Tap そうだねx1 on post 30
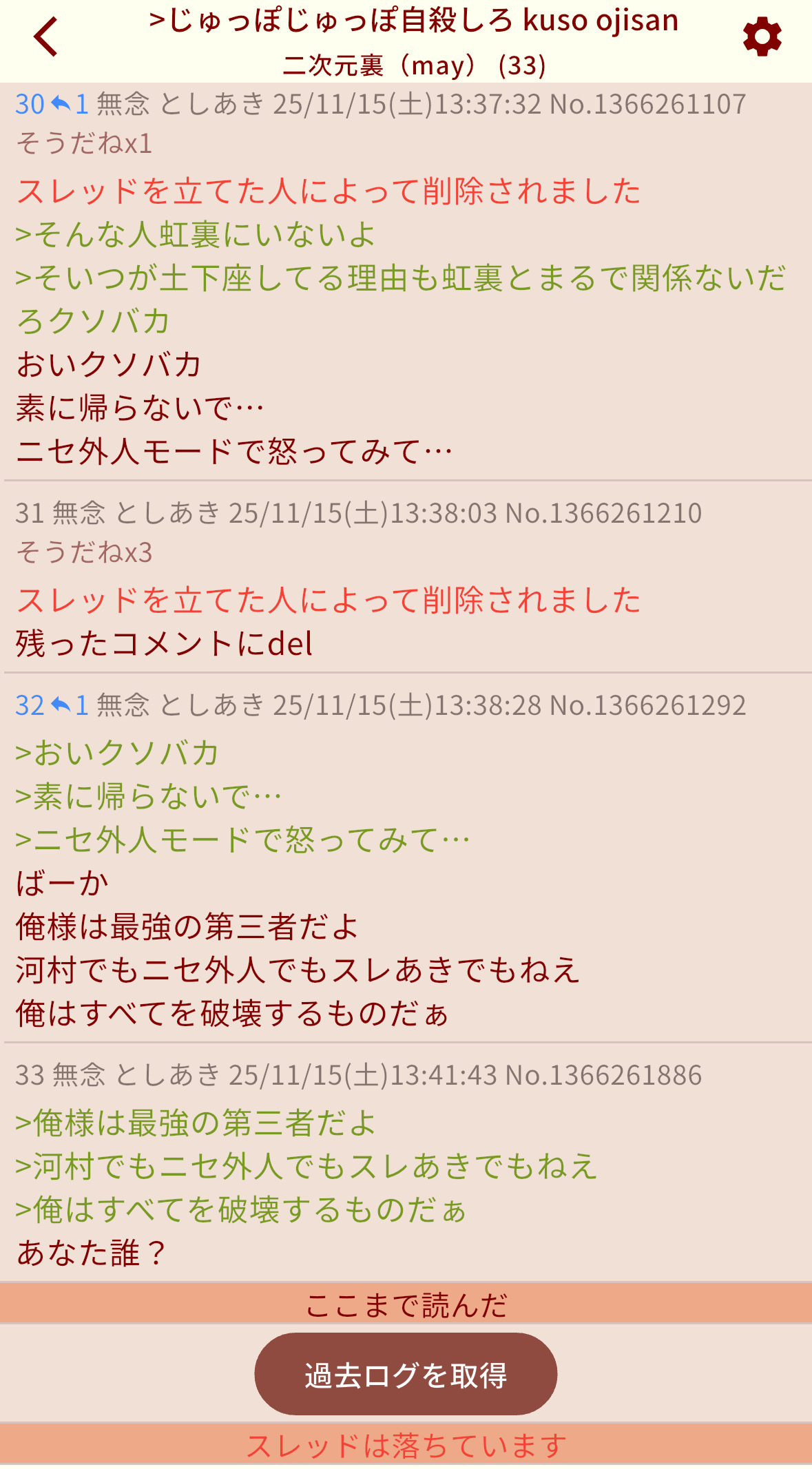Viewport: 812px width, 1469px height. 84,143
